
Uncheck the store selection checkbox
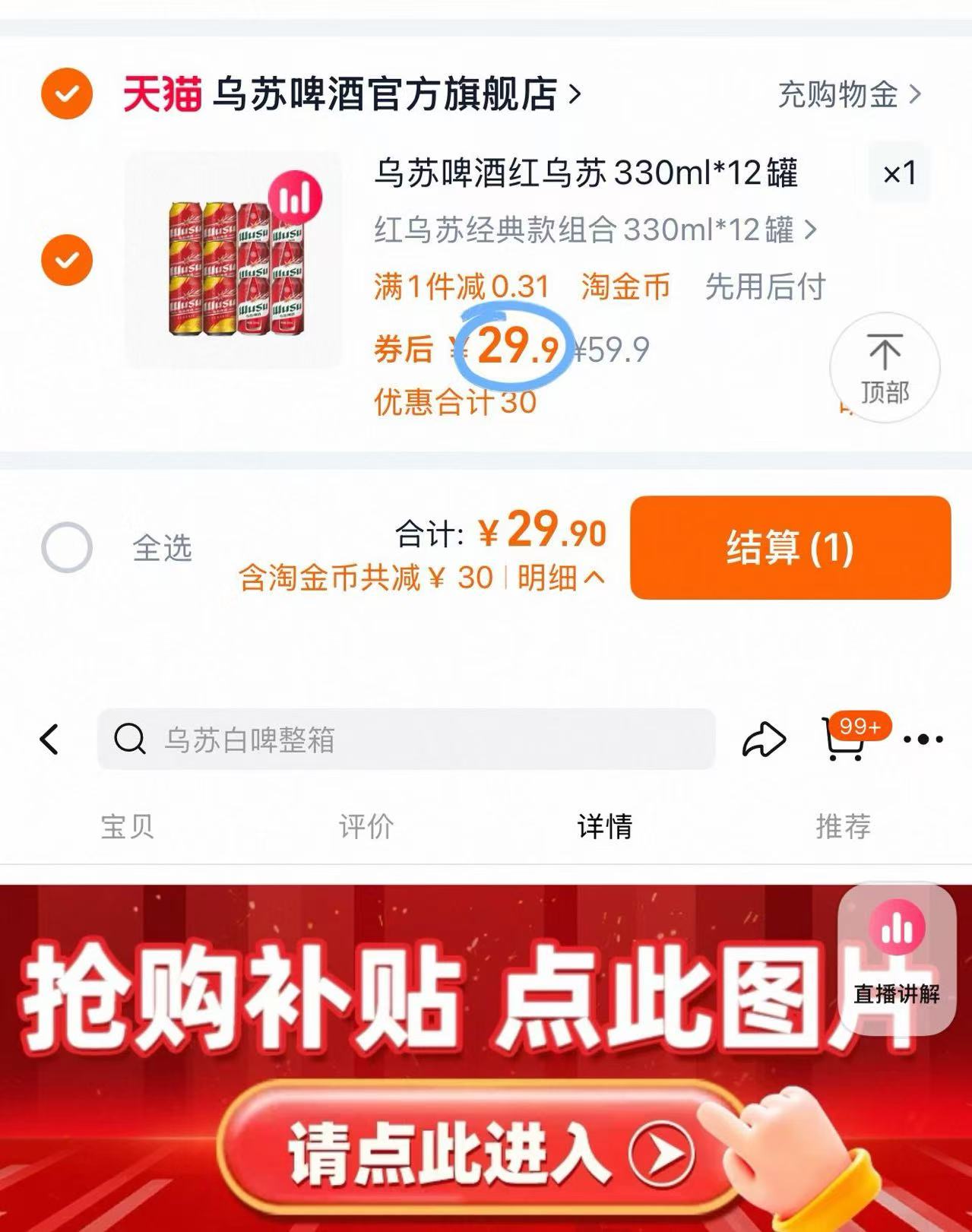66,93
